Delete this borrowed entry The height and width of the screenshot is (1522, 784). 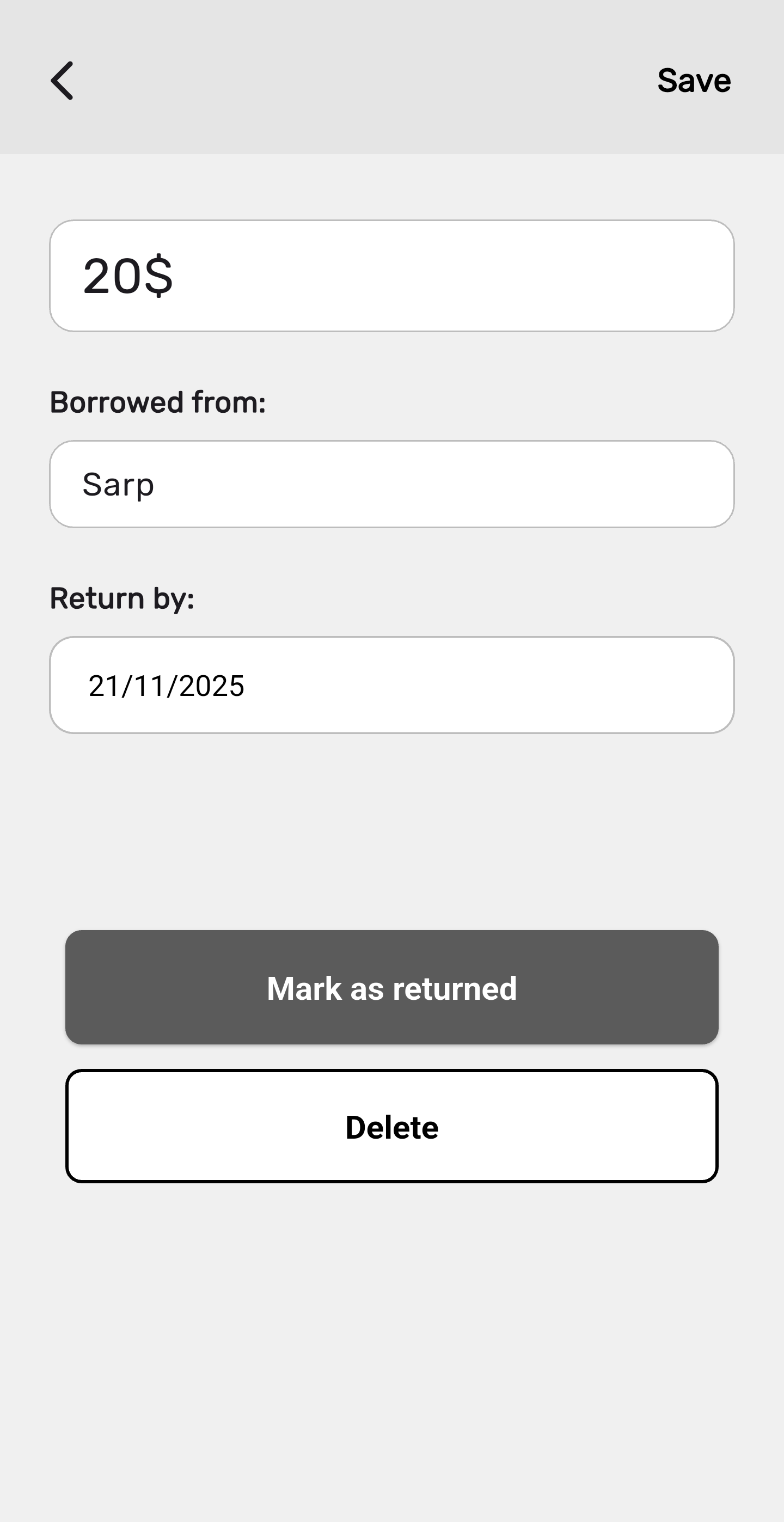coord(391,1126)
